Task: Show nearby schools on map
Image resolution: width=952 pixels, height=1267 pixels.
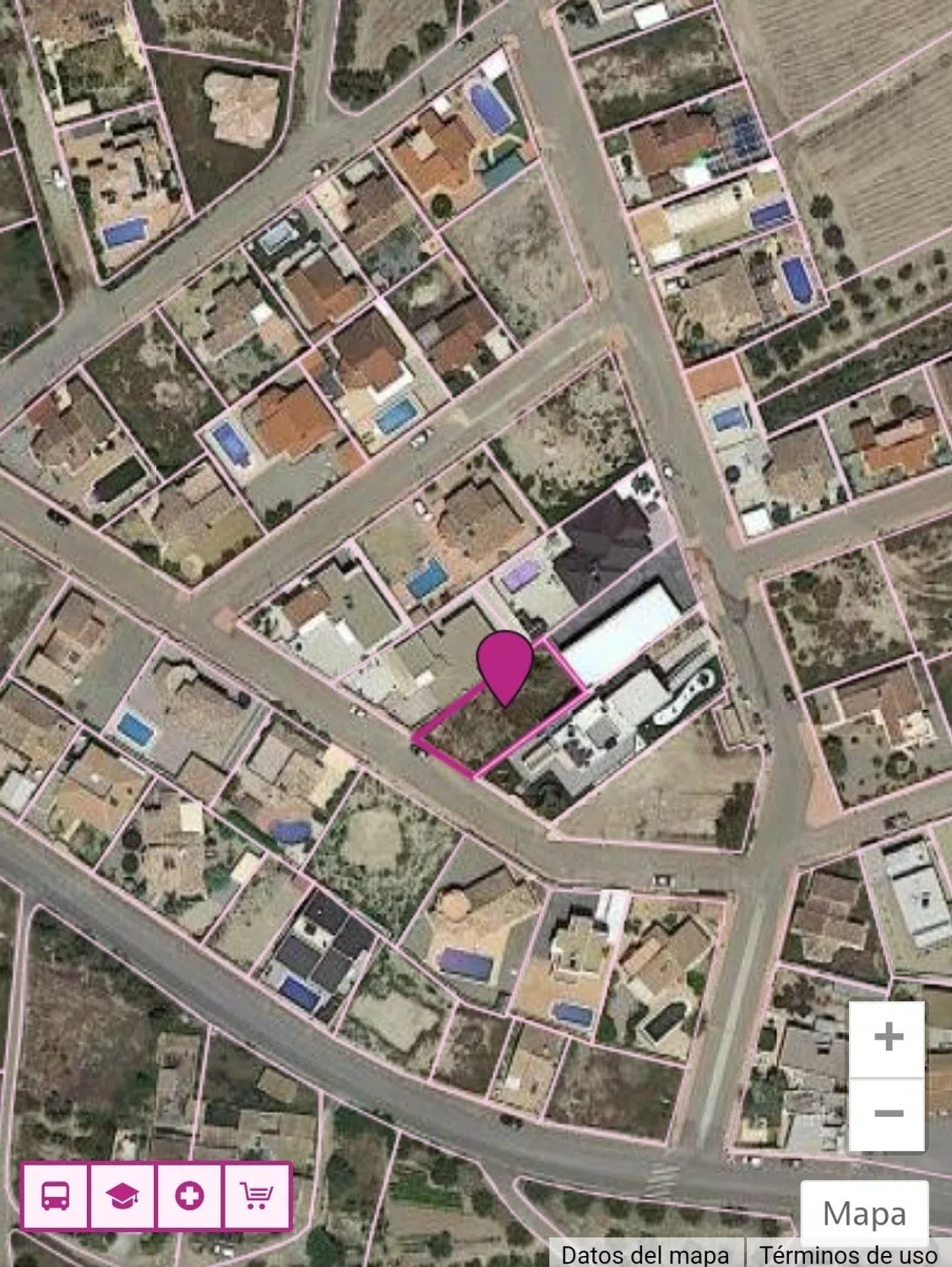Action: click(122, 1196)
